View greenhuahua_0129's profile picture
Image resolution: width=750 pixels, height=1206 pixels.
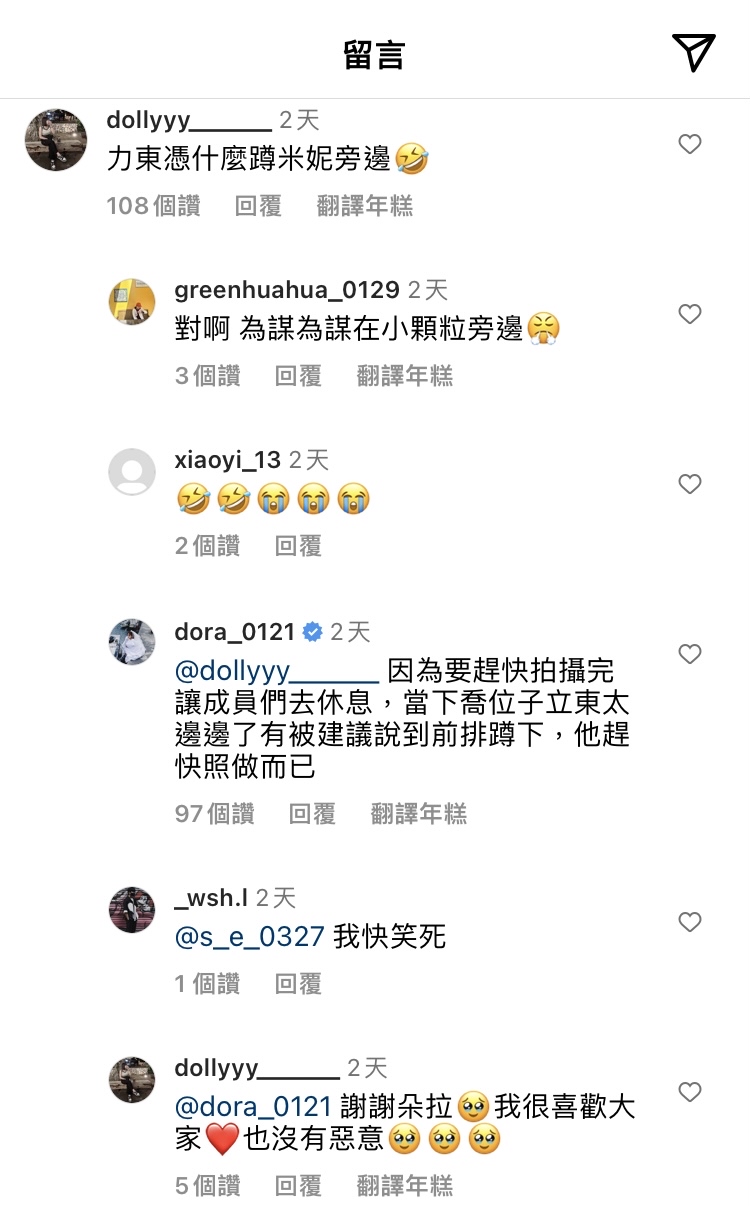pyautogui.click(x=132, y=302)
